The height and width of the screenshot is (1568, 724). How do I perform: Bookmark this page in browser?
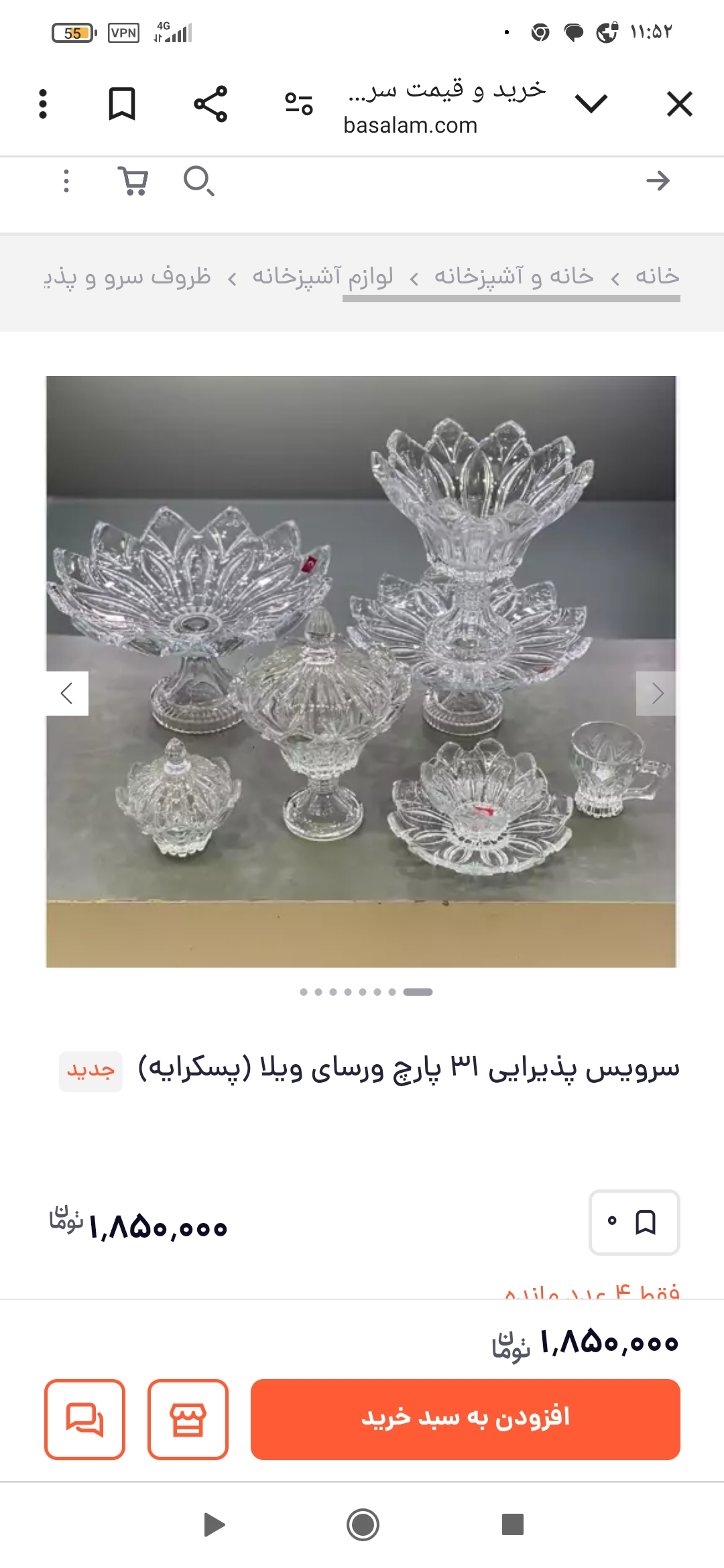pyautogui.click(x=122, y=104)
